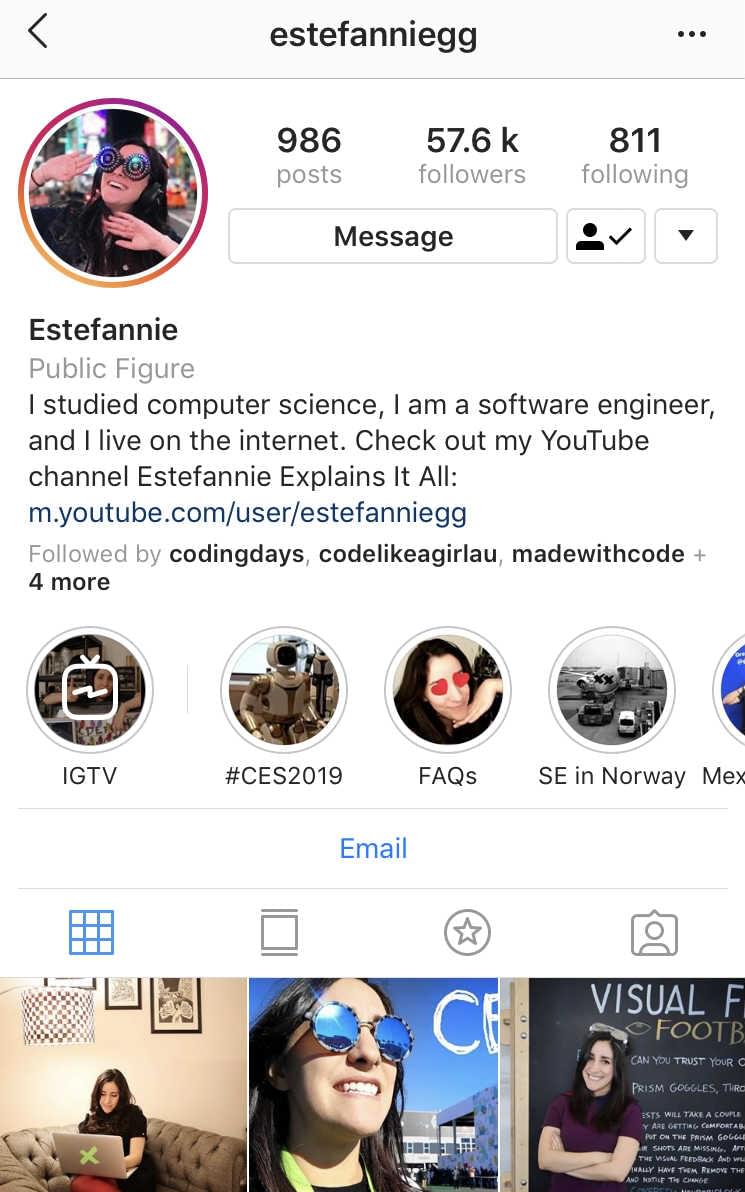Open the YouTube channel link in bio

(x=248, y=513)
